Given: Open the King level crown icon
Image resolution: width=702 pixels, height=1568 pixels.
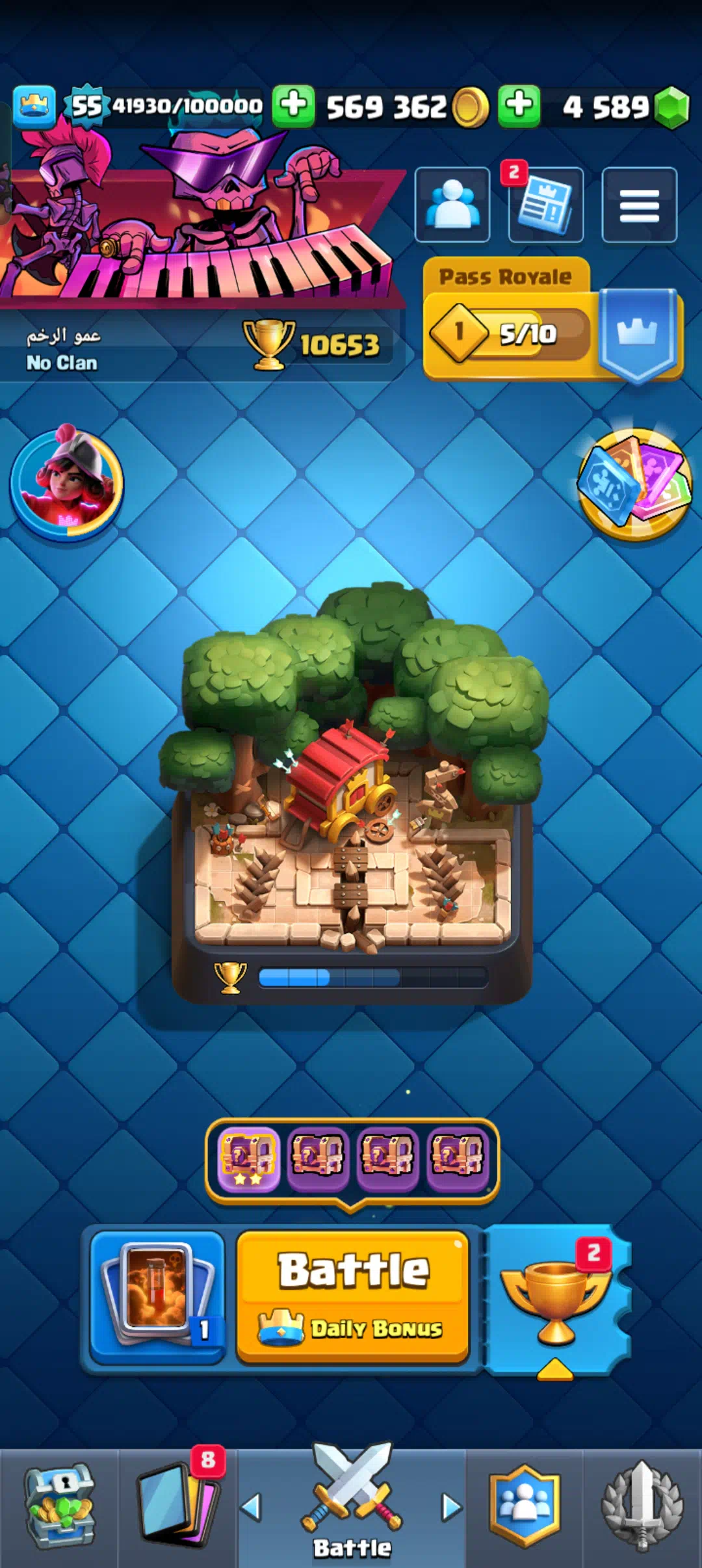Looking at the screenshot, I should click(x=34, y=105).
